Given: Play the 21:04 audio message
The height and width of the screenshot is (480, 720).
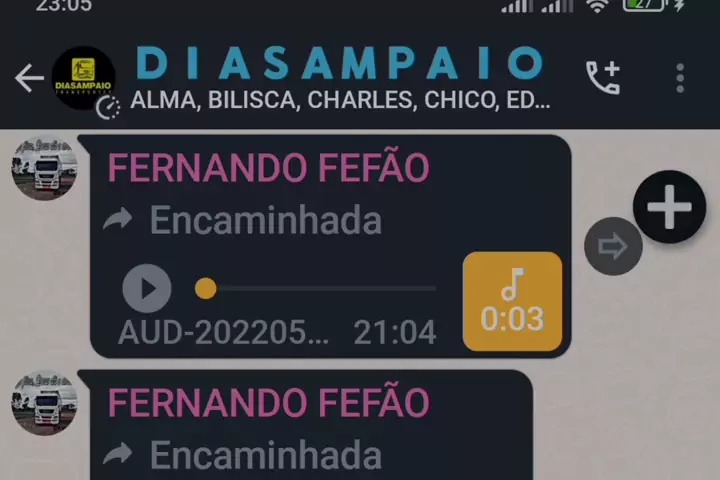Looking at the screenshot, I should pos(147,289).
